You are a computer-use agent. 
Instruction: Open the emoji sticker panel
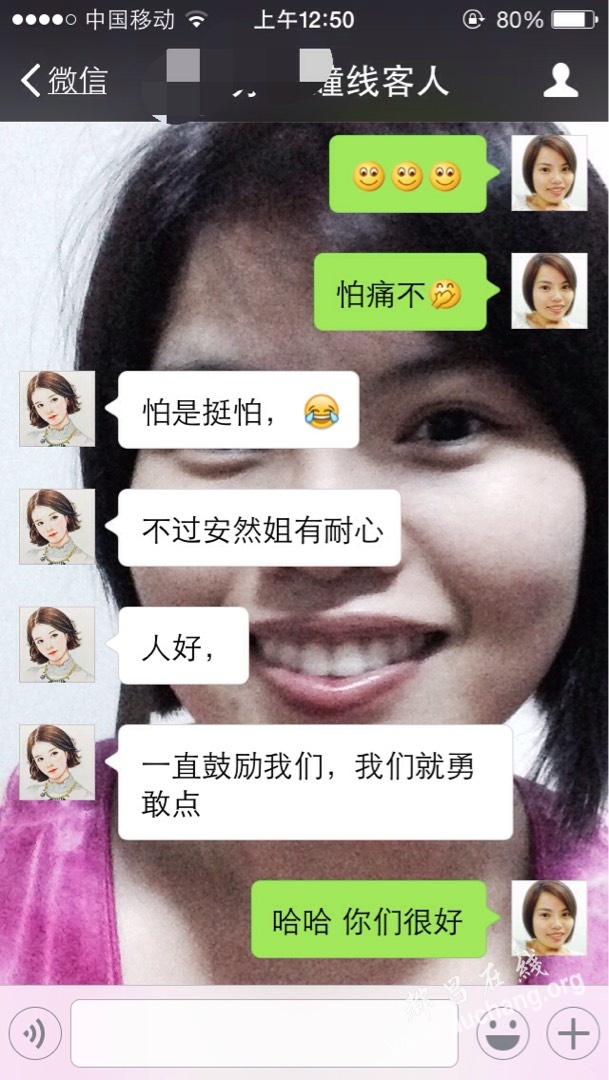click(502, 1033)
